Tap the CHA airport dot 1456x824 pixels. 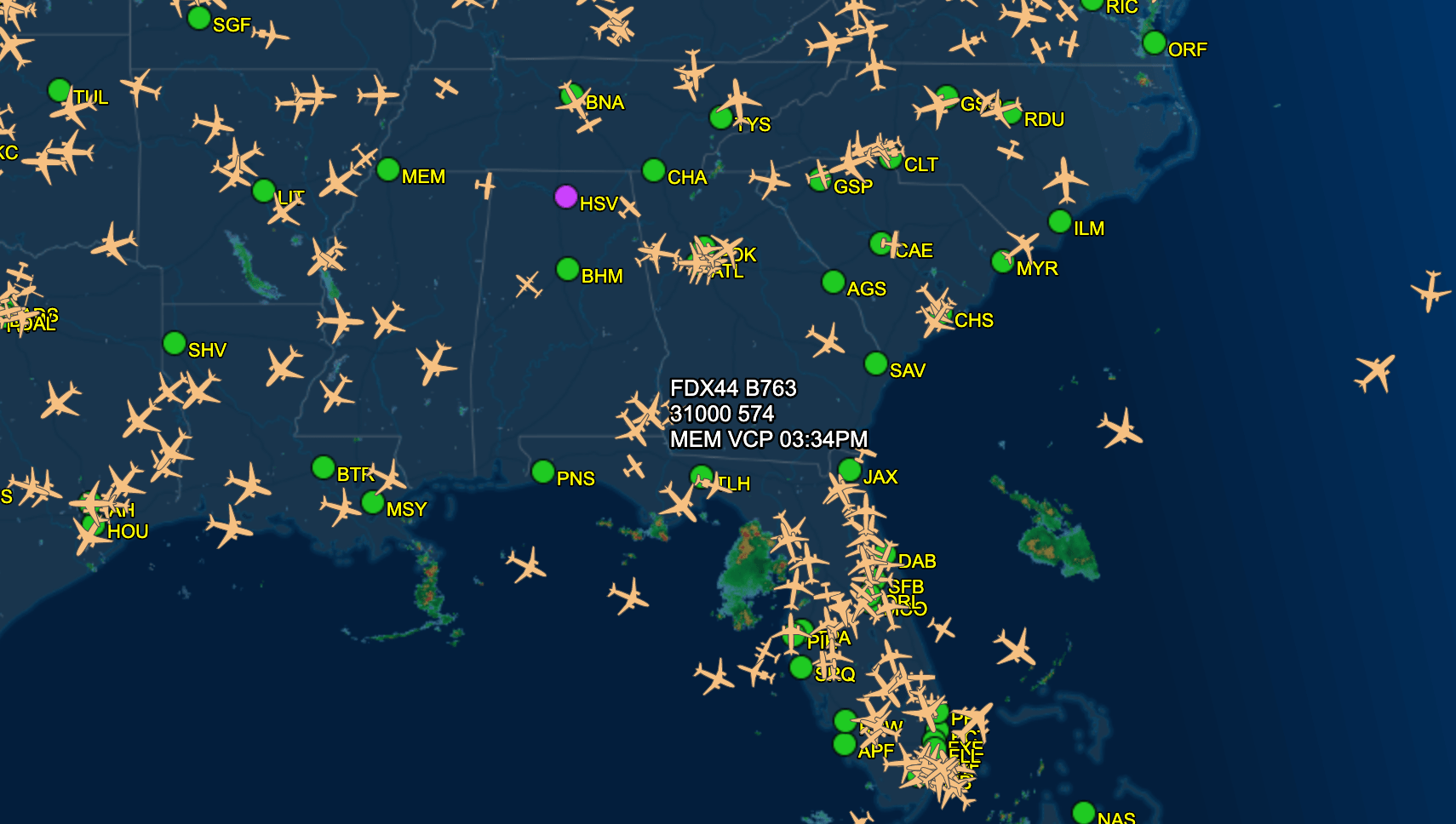[654, 170]
